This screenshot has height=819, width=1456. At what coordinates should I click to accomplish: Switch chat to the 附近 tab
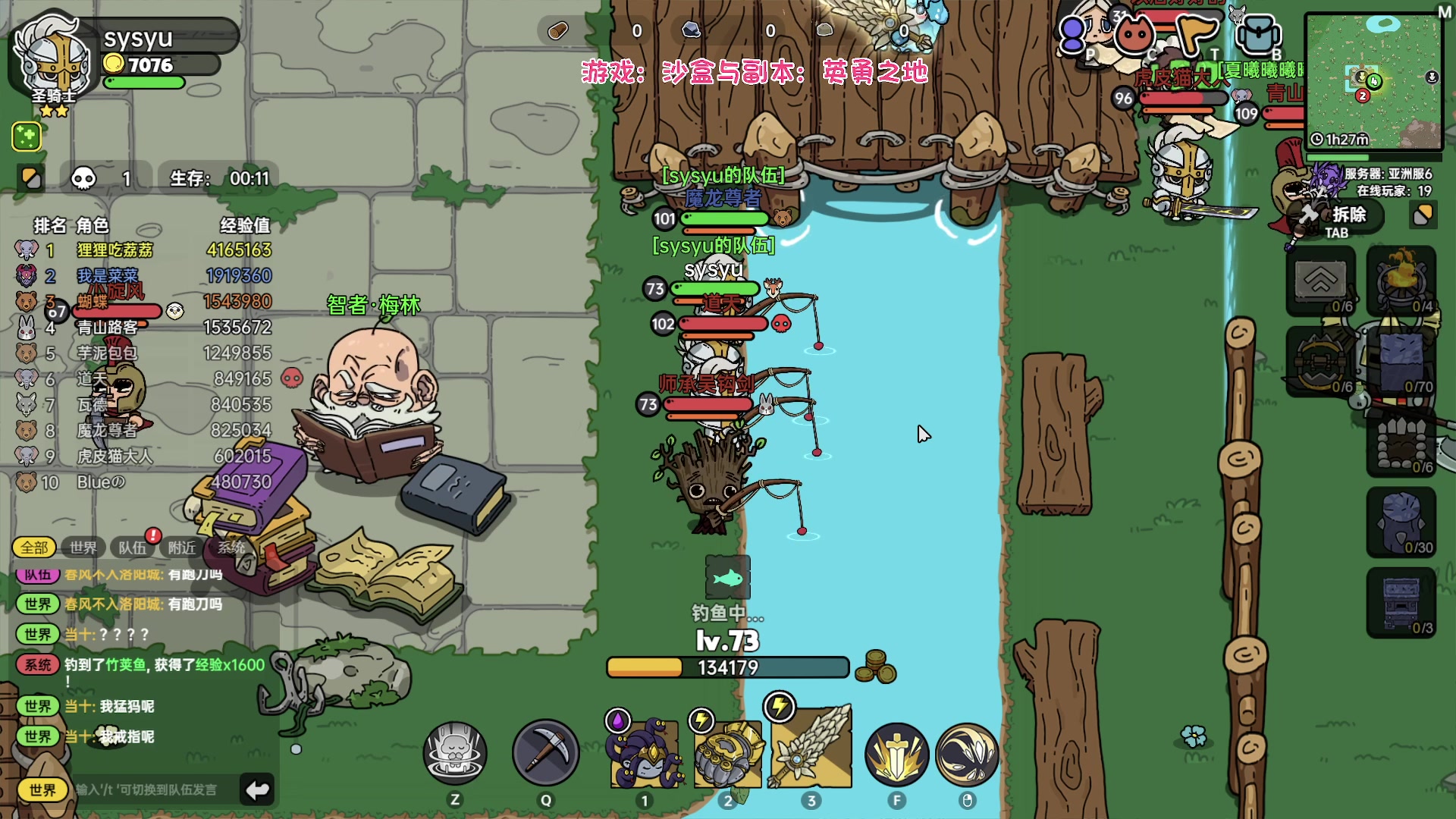tap(182, 548)
